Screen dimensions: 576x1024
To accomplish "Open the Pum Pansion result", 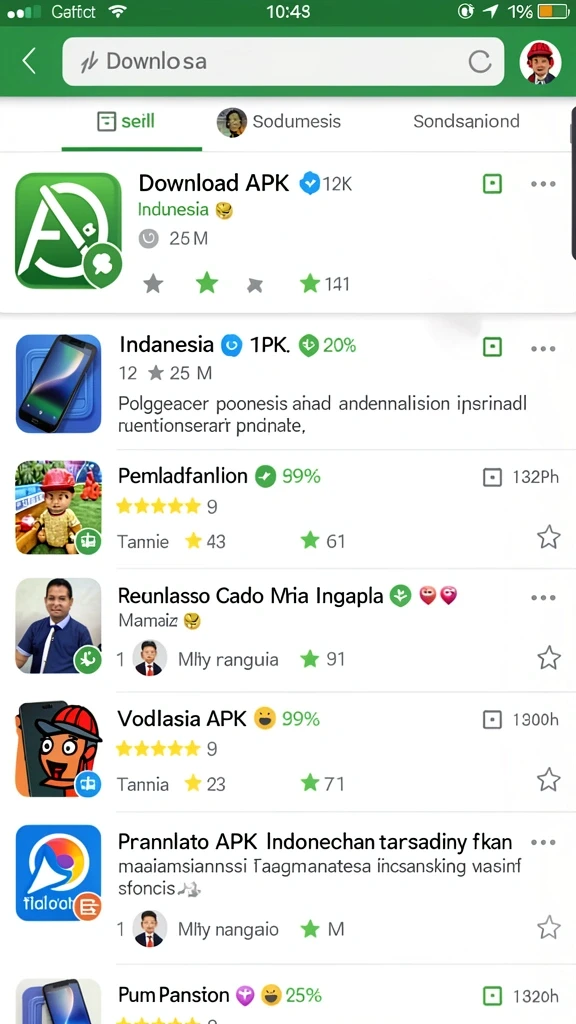I will pyautogui.click(x=288, y=997).
